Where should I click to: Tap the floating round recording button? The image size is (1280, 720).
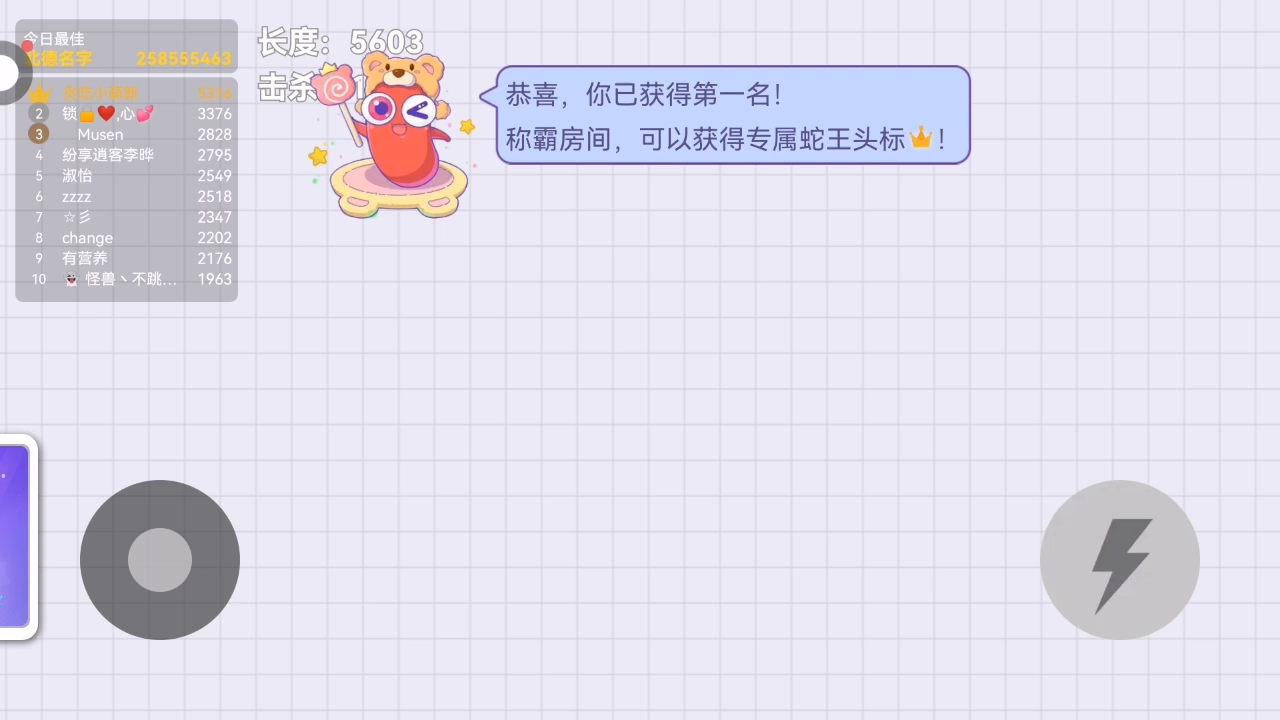(x=13, y=73)
